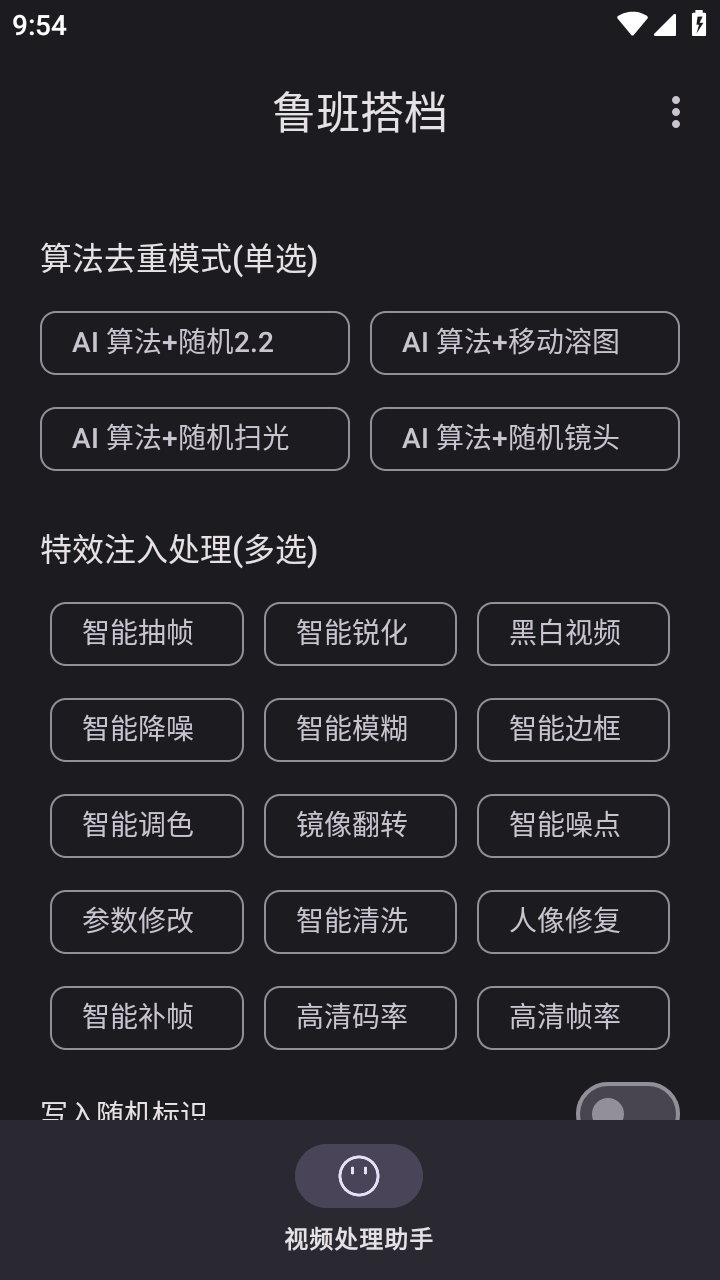Enable the 智能降噪 effect
Viewport: 720px width, 1280px height.
click(146, 730)
